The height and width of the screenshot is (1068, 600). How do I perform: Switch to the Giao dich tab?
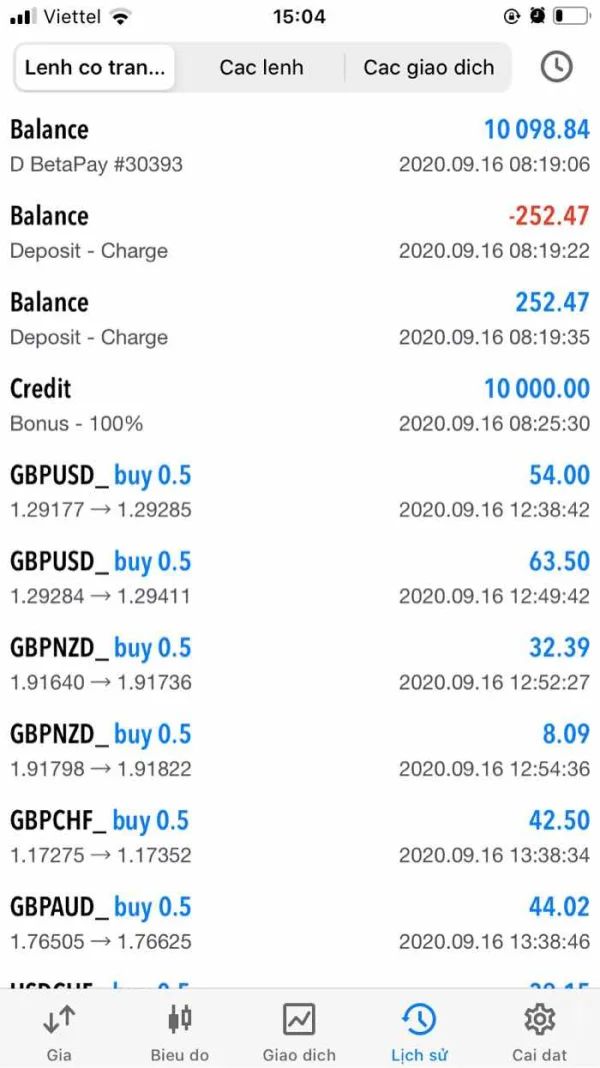pyautogui.click(x=299, y=1031)
